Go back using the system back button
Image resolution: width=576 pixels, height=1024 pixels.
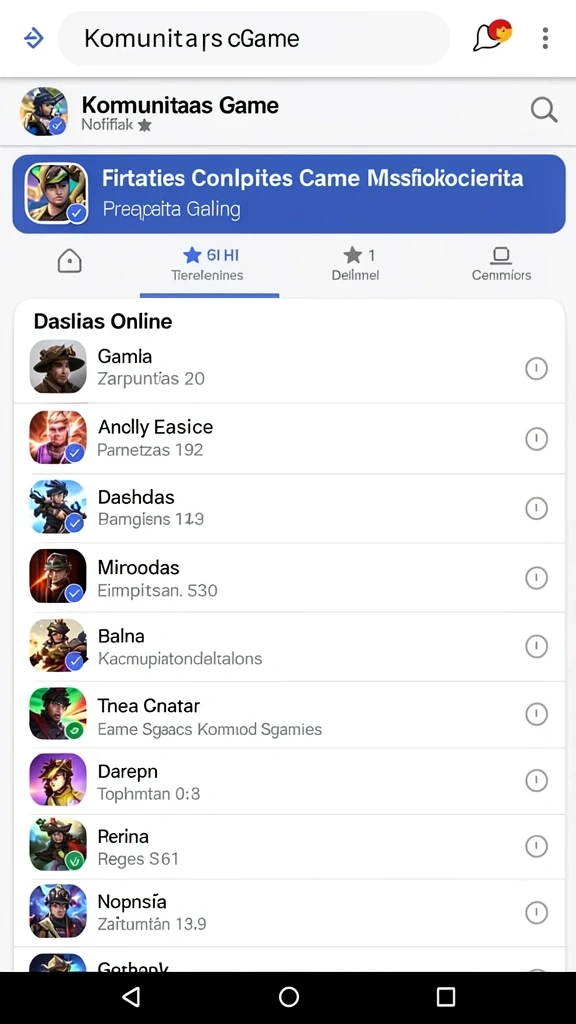point(131,997)
